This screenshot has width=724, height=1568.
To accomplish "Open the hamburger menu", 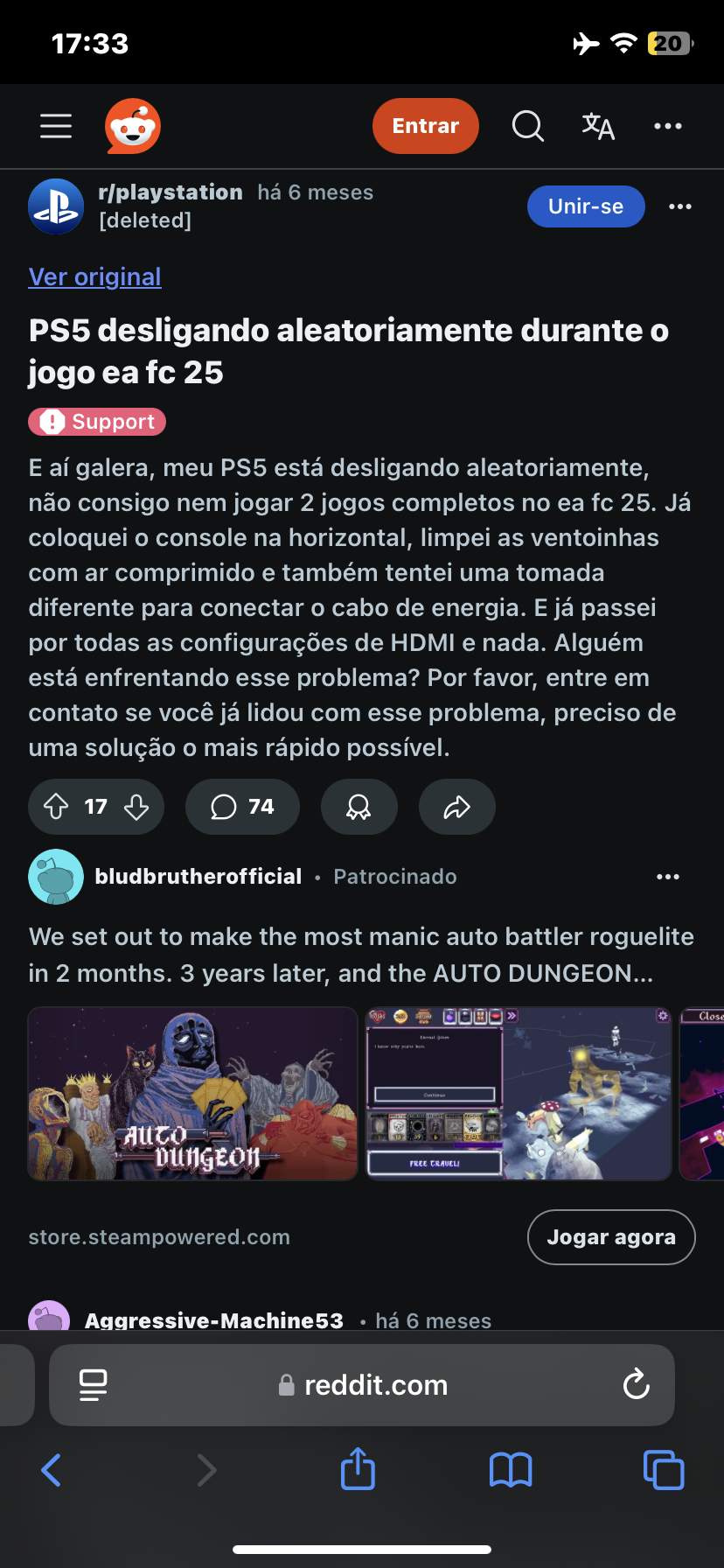I will 56,126.
